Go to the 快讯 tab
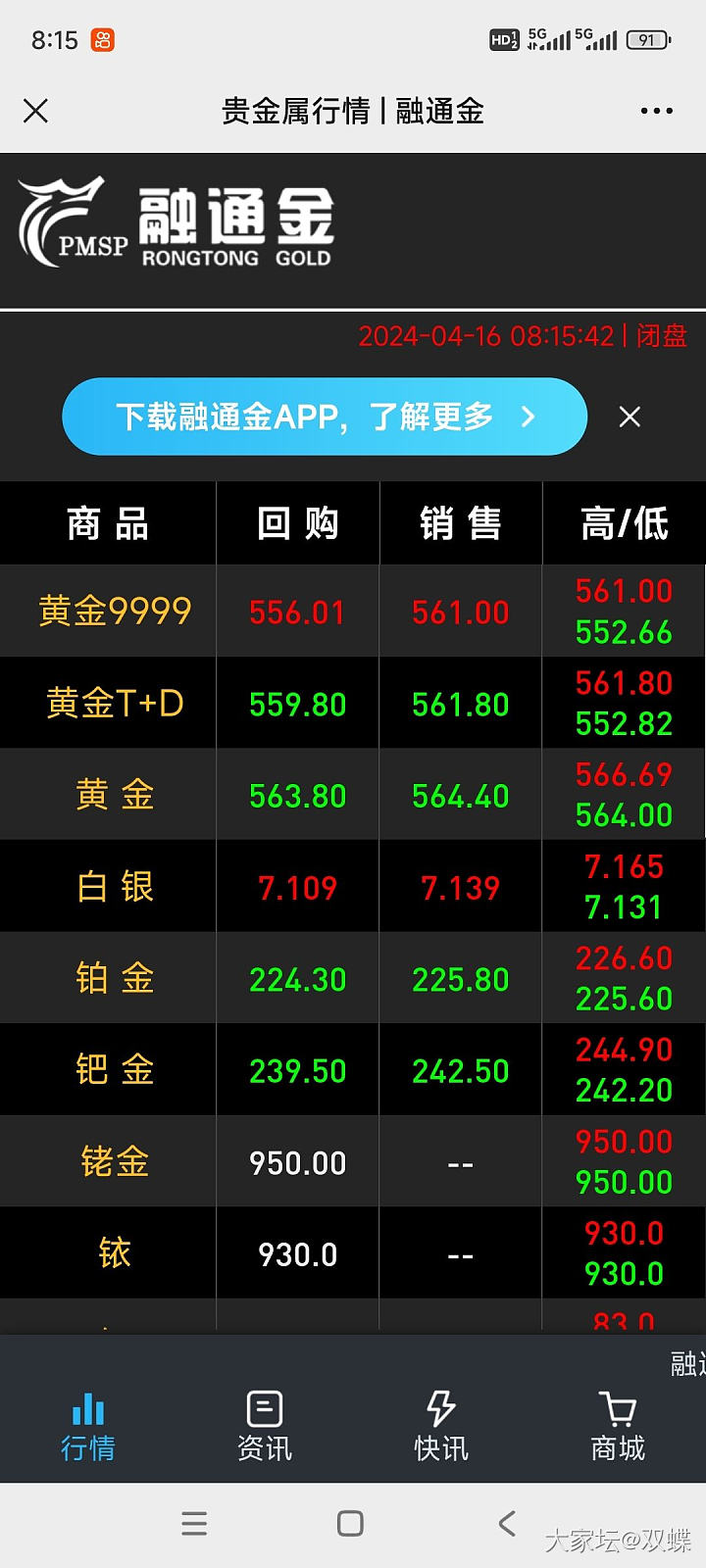The height and width of the screenshot is (1568, 706). tap(441, 1426)
